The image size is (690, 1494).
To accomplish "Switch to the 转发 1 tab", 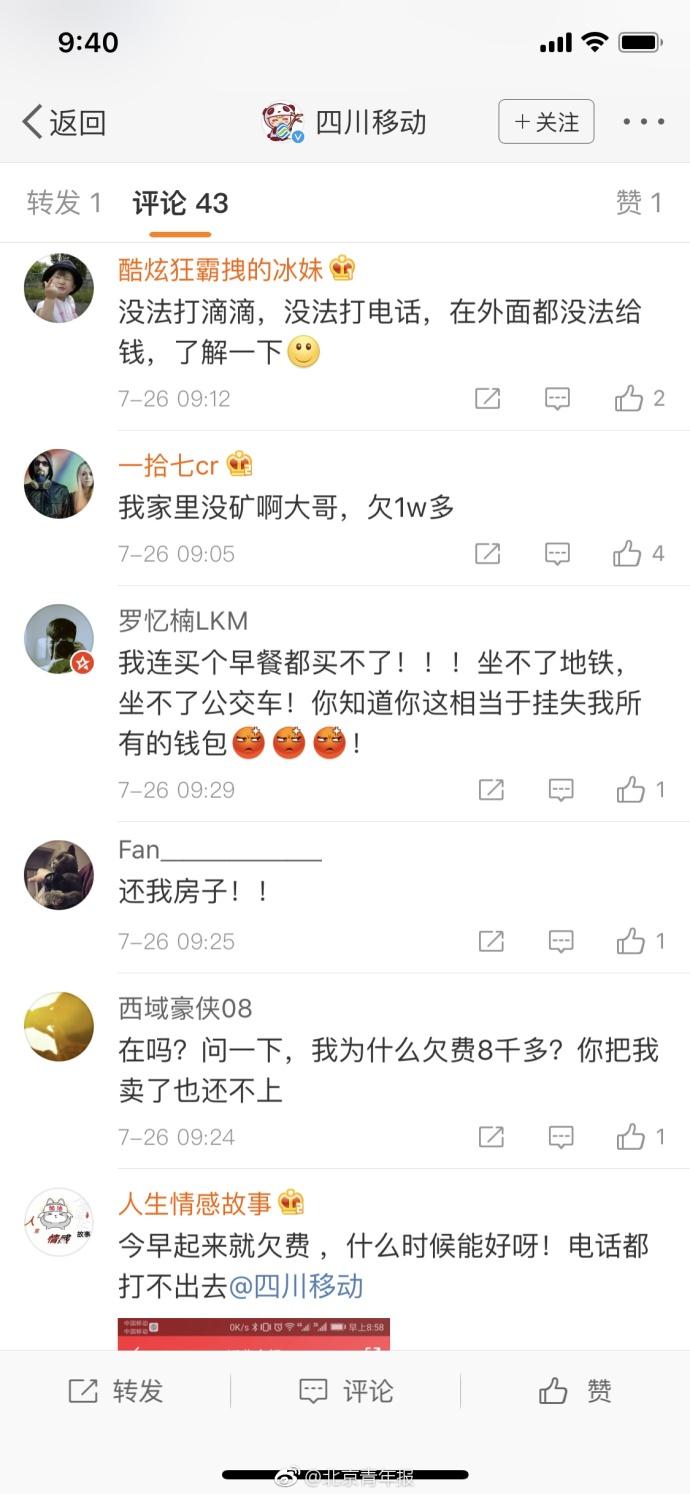I will pyautogui.click(x=64, y=203).
